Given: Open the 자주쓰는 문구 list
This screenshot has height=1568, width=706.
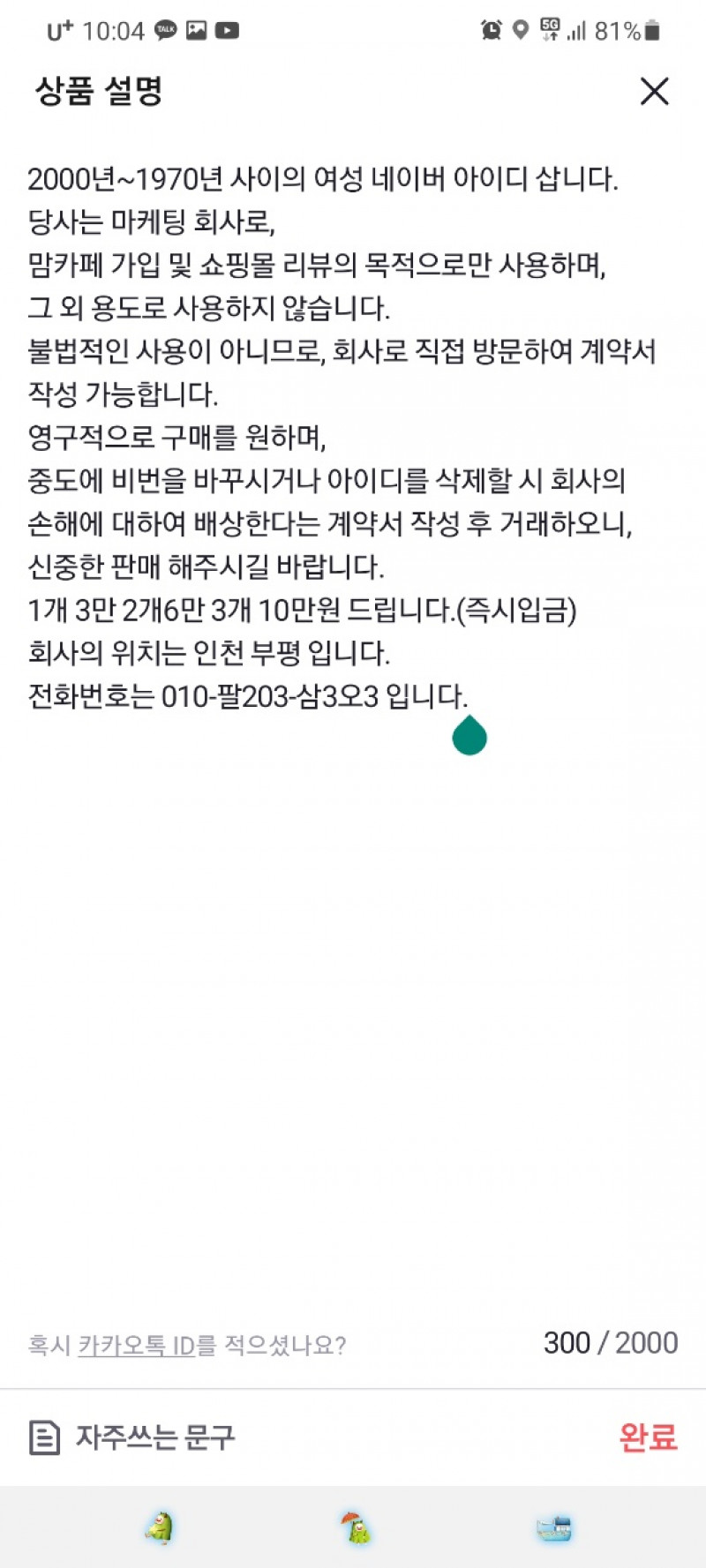Looking at the screenshot, I should tap(132, 1437).
